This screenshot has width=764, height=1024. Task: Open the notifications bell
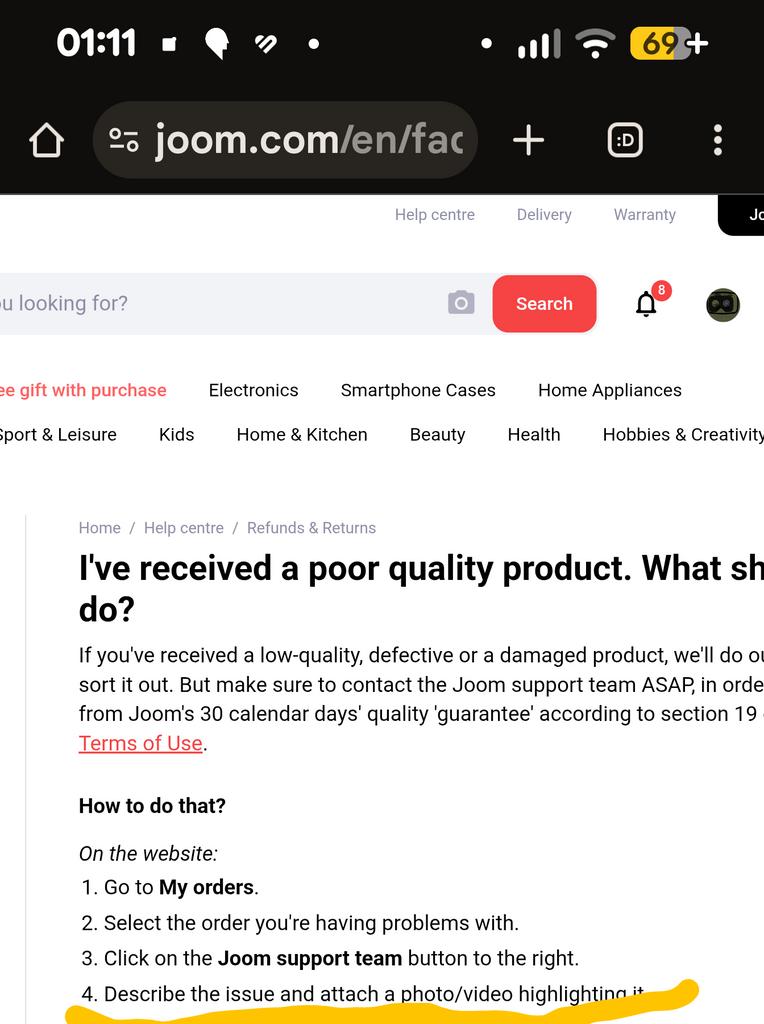647,304
